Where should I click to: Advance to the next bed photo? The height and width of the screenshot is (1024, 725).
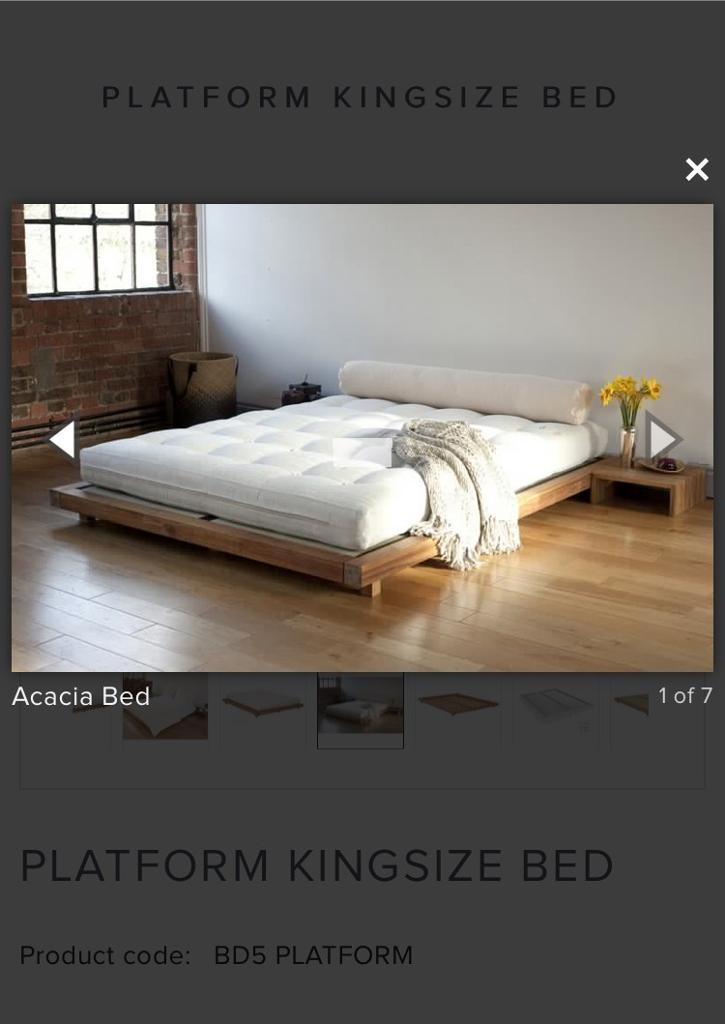pos(663,438)
